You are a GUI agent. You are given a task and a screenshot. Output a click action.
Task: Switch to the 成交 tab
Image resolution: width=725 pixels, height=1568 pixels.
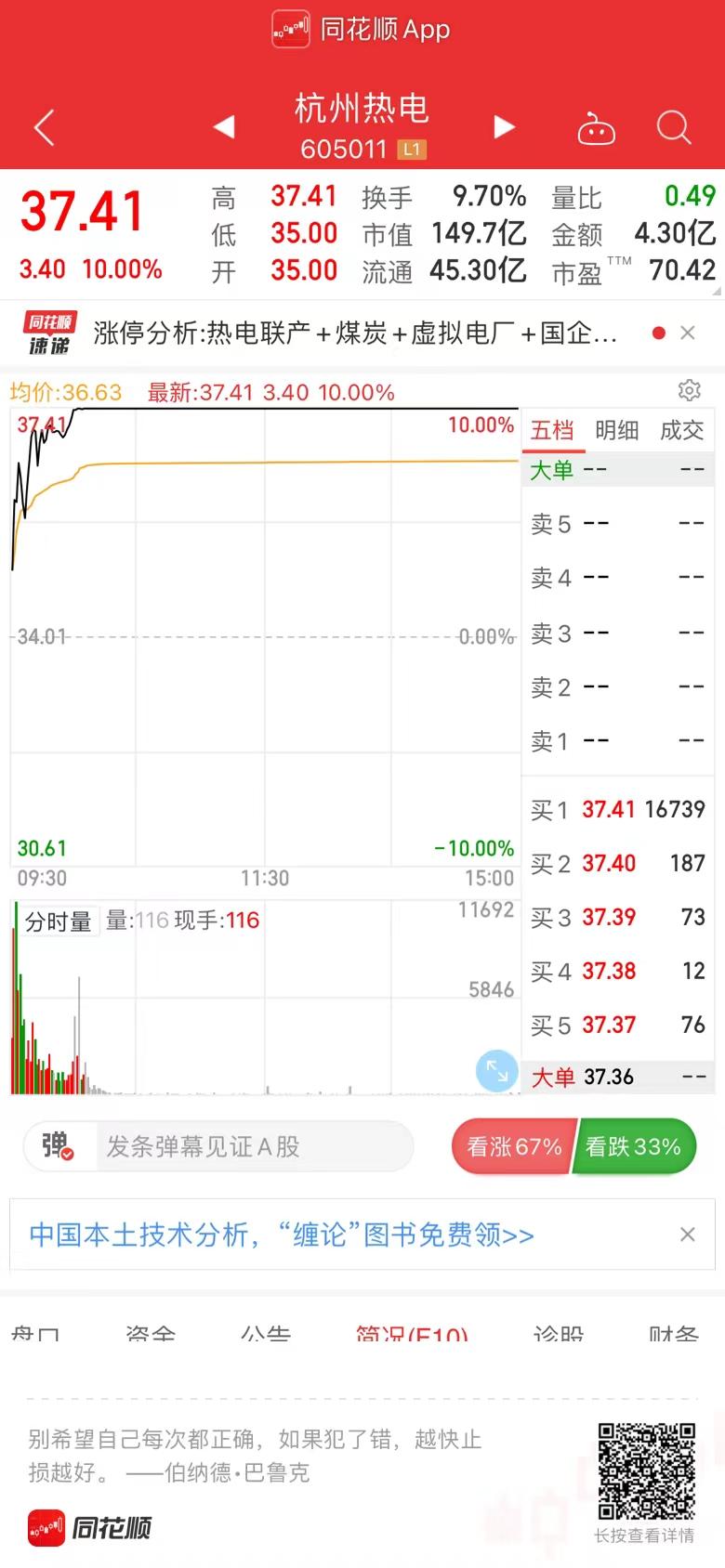click(x=681, y=430)
